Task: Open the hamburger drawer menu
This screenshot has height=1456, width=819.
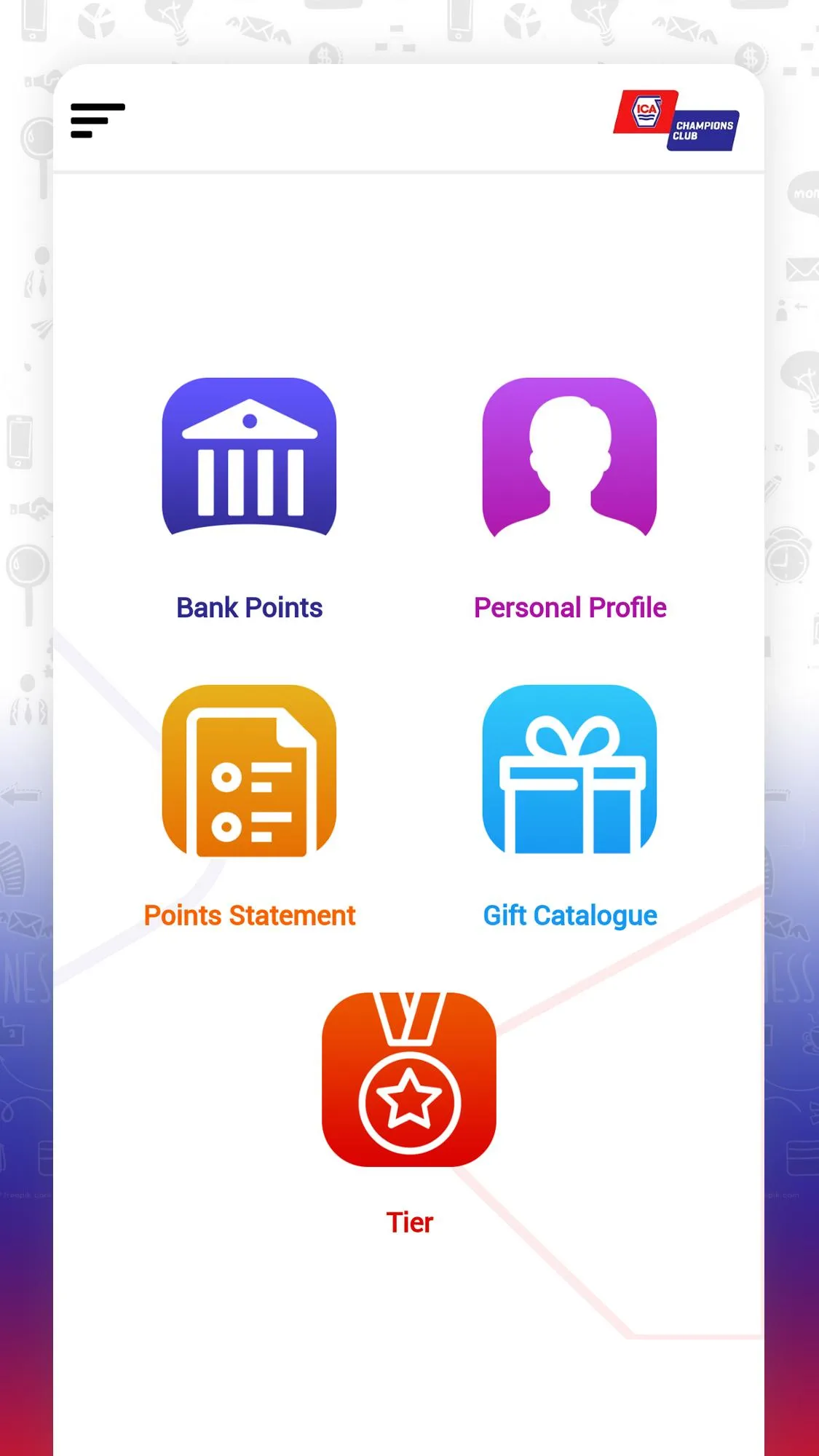Action: (x=98, y=120)
